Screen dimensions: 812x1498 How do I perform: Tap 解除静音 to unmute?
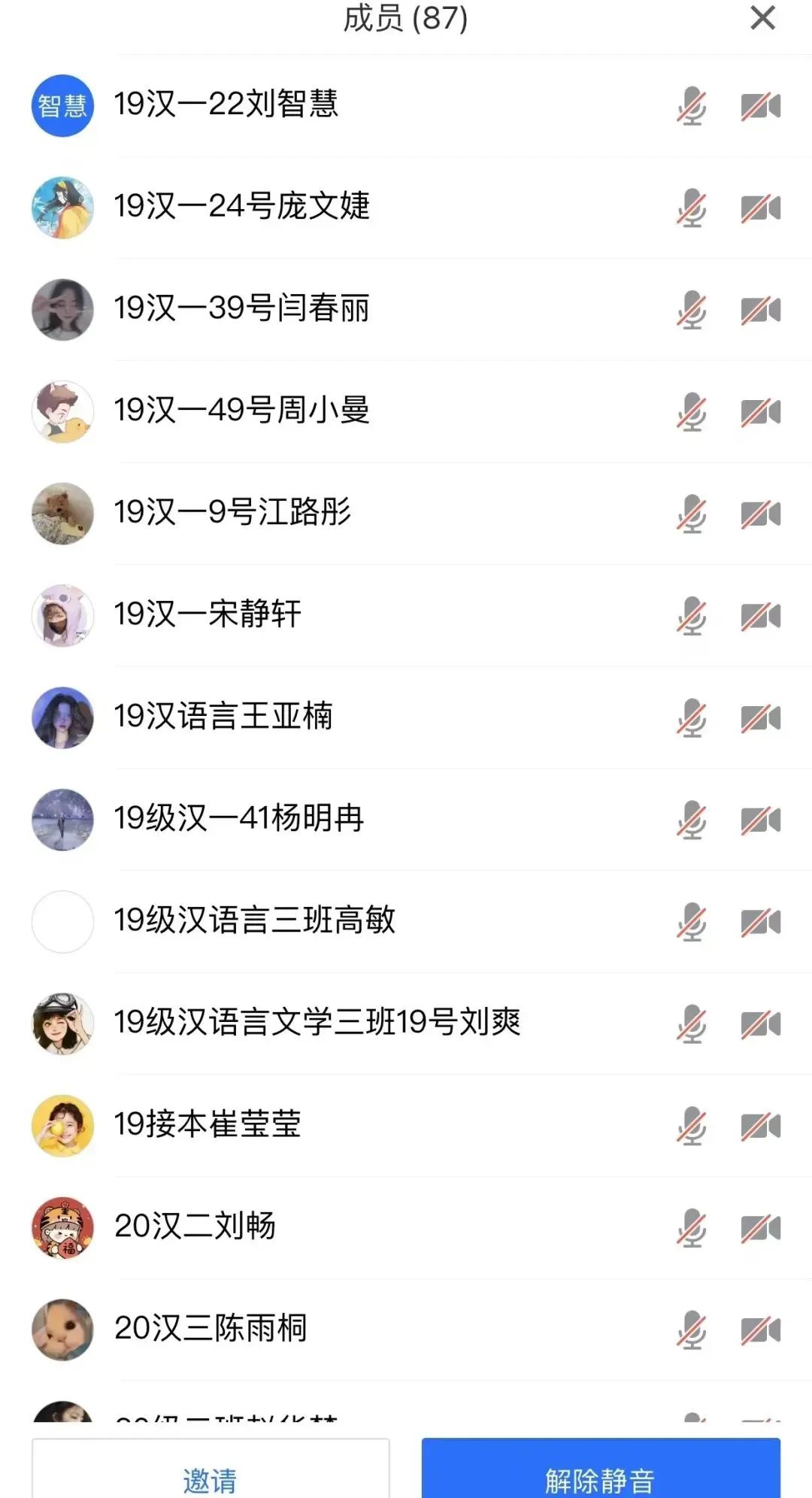600,1475
